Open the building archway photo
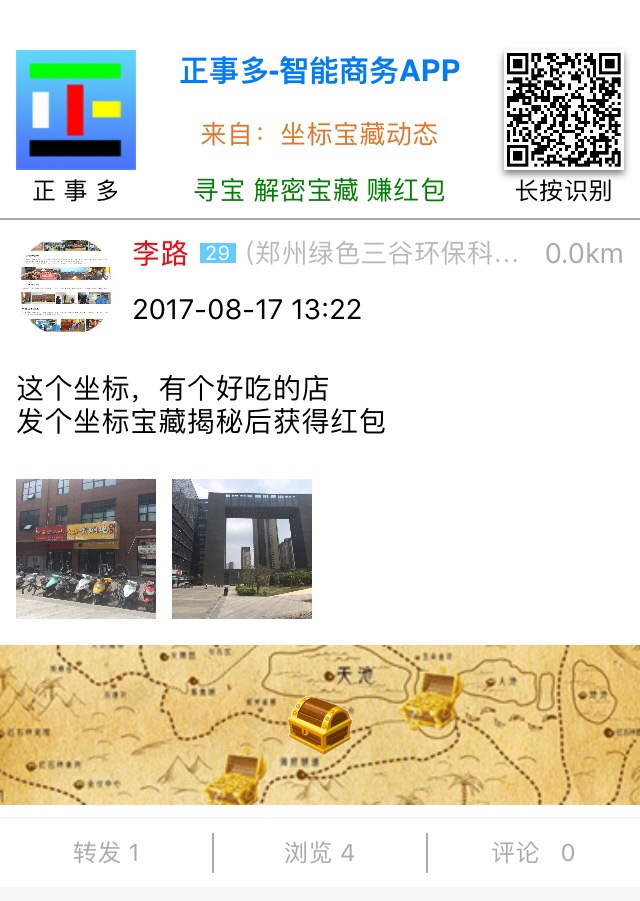The height and width of the screenshot is (901, 640). point(242,548)
